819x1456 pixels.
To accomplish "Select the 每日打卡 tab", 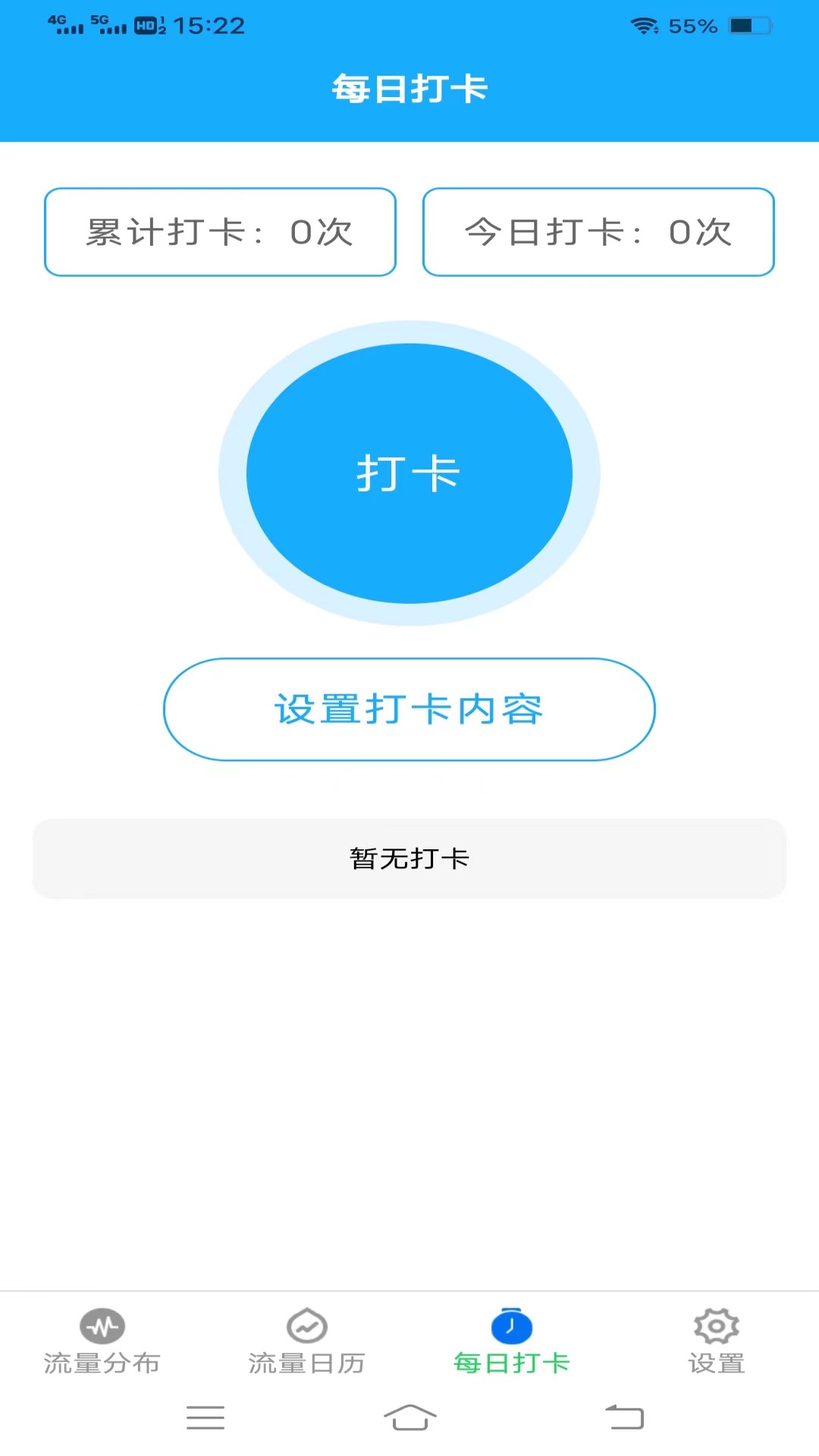I will coord(512,1342).
